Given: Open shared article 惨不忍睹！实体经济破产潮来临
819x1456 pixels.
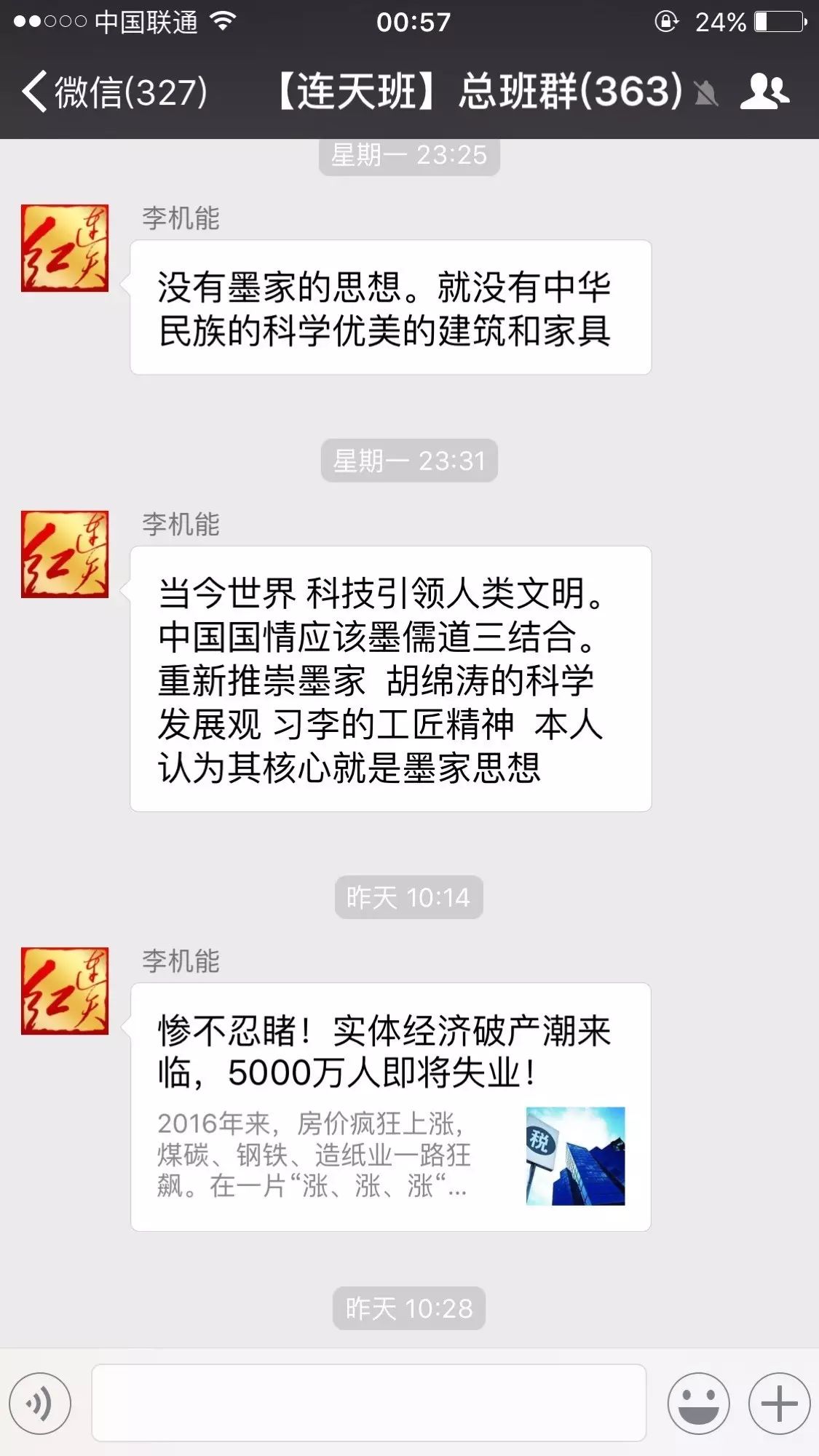Looking at the screenshot, I should (390, 1106).
